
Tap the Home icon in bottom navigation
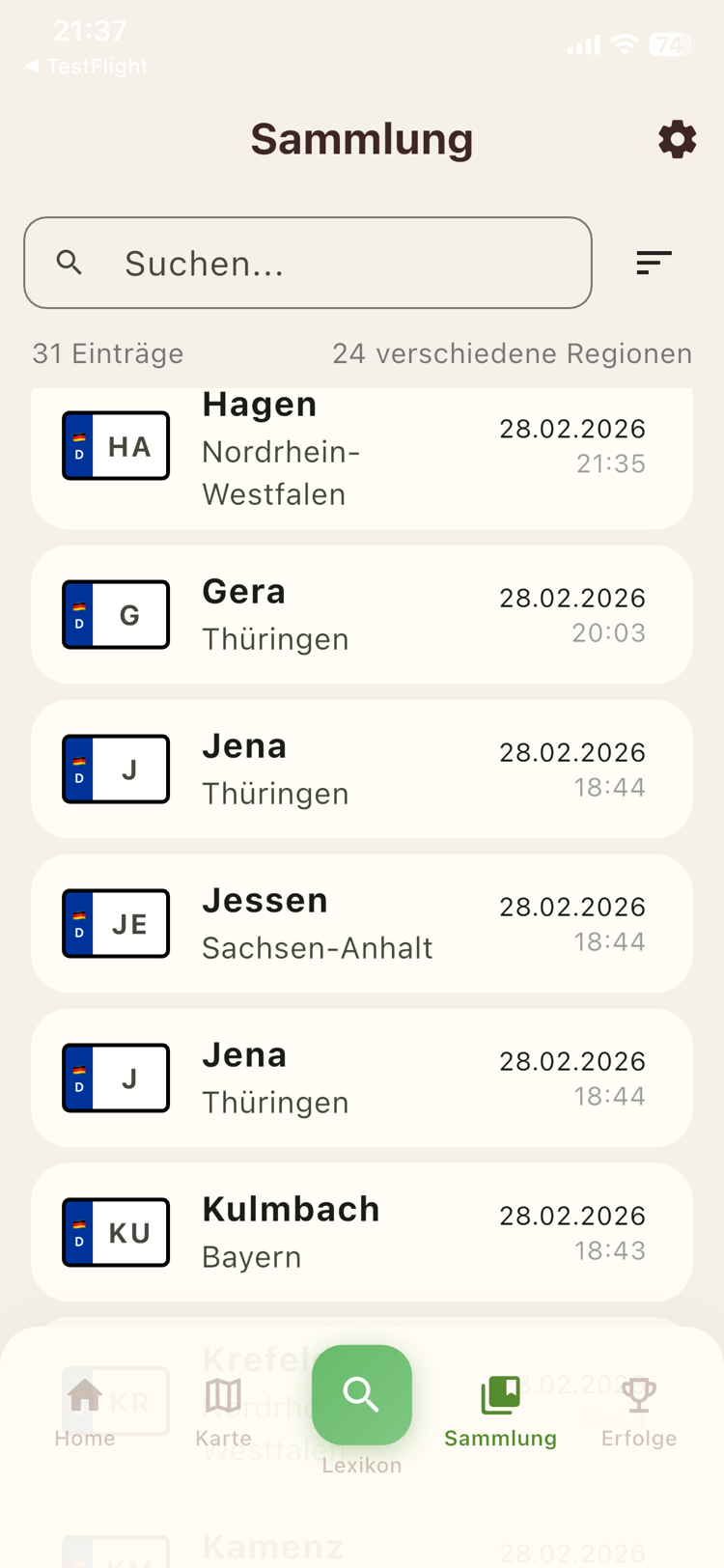(85, 1394)
